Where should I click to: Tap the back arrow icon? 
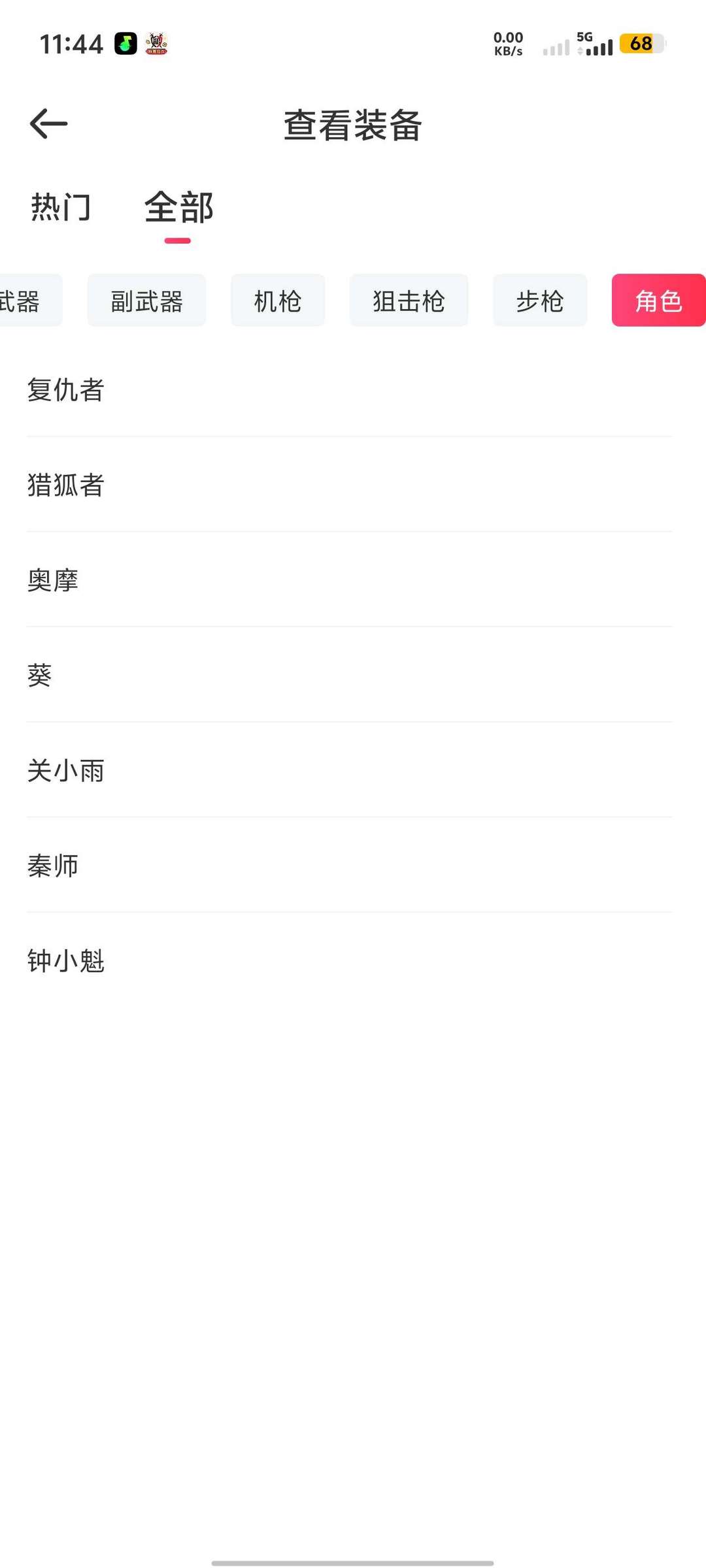point(47,123)
